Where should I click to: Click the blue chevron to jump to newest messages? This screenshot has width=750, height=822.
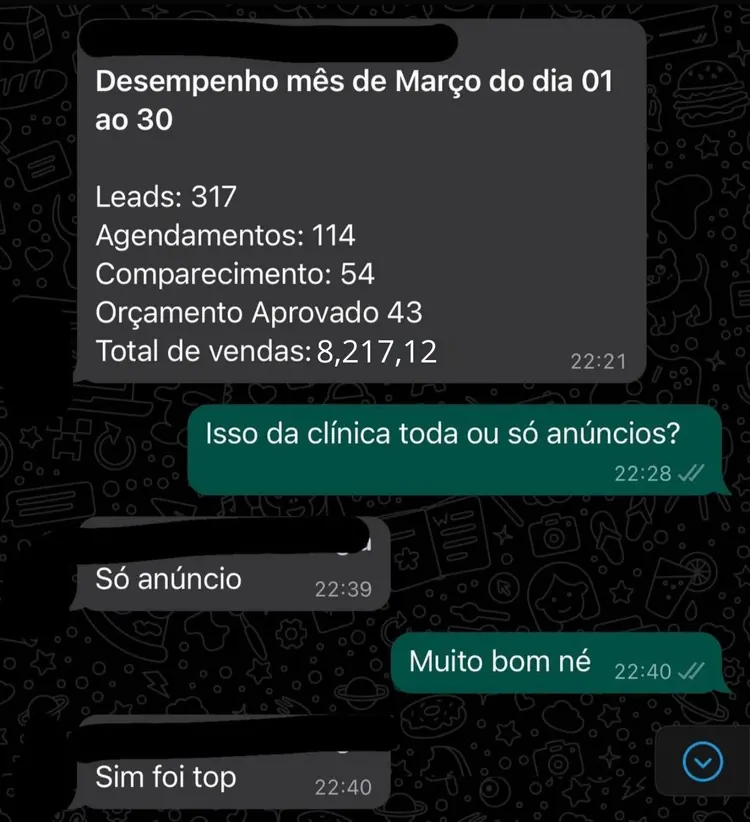point(704,762)
